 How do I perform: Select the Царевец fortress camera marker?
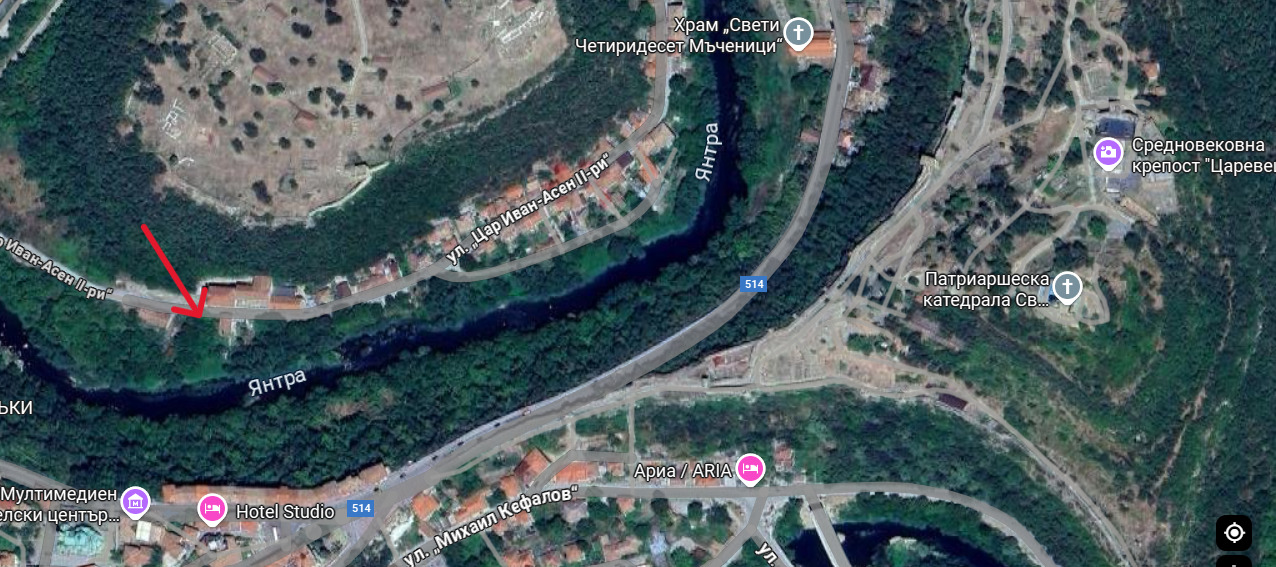[x=1107, y=153]
